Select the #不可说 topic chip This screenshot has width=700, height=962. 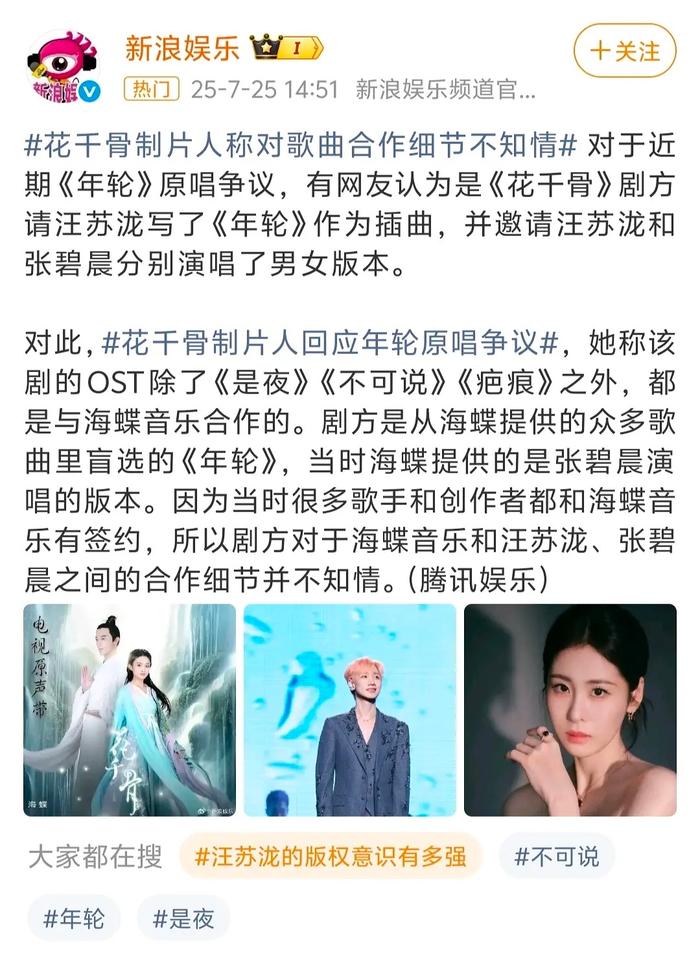(x=557, y=857)
